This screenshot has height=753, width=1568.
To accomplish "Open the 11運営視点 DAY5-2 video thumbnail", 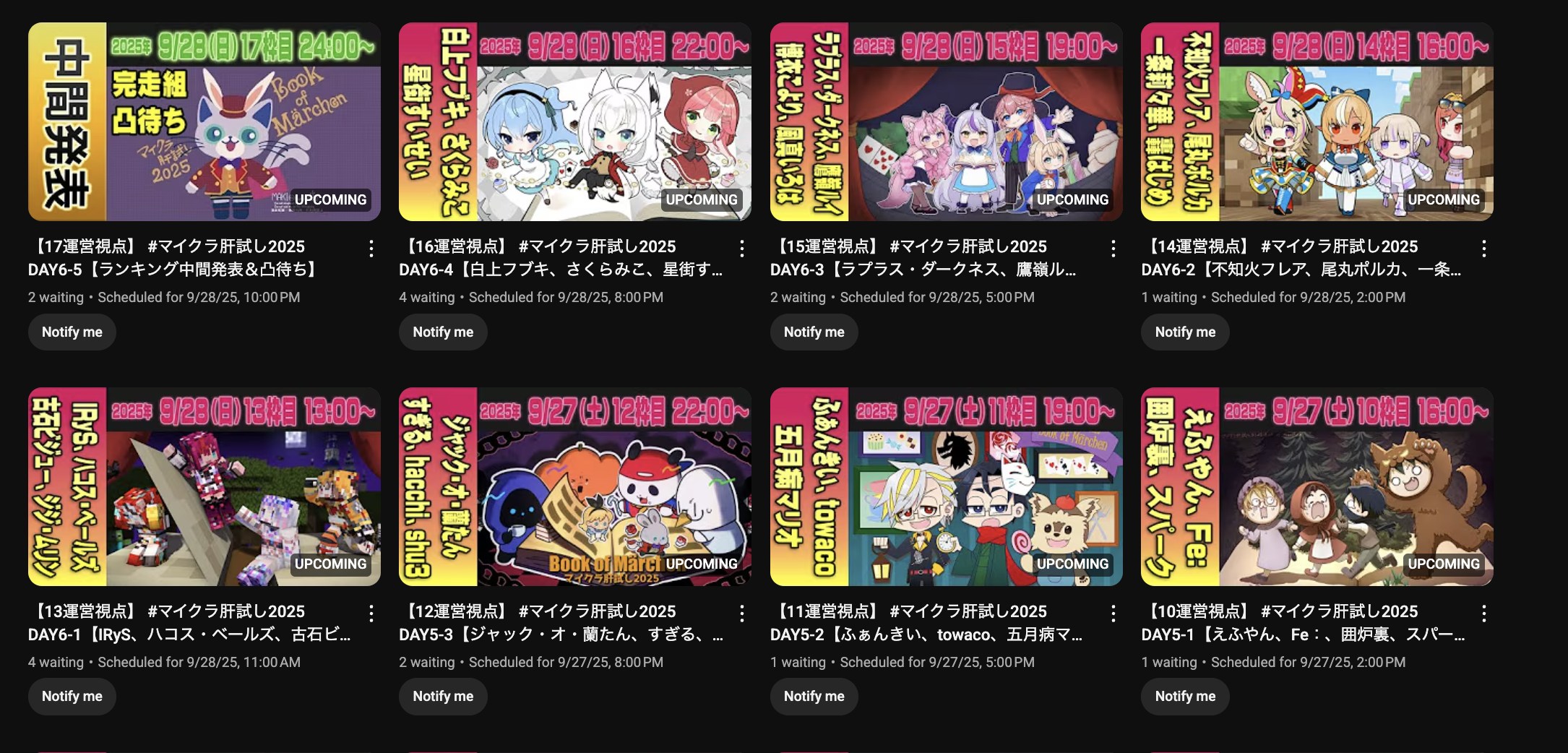I will [x=946, y=486].
